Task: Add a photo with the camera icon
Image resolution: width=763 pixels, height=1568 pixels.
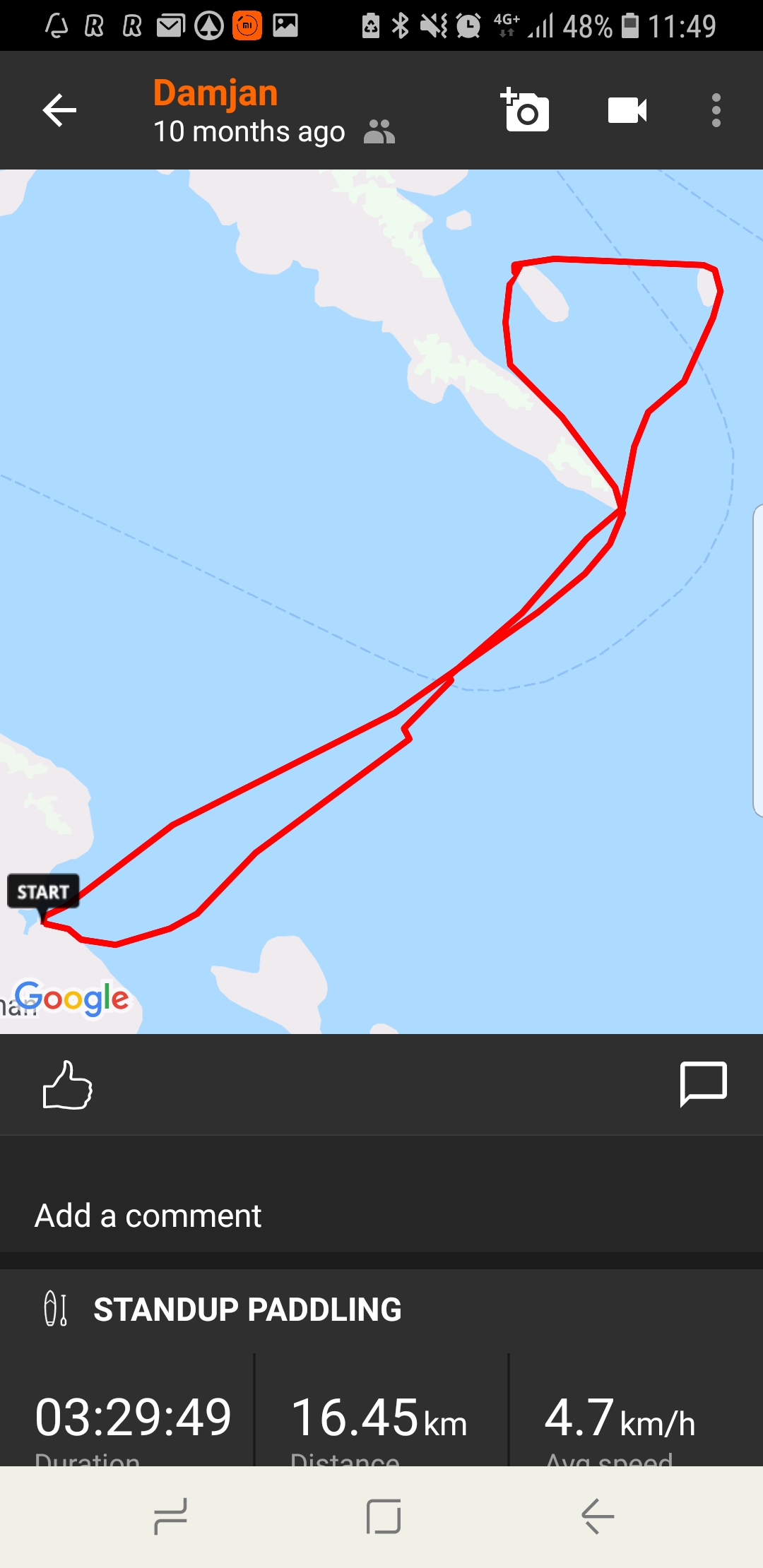Action: 525,110
